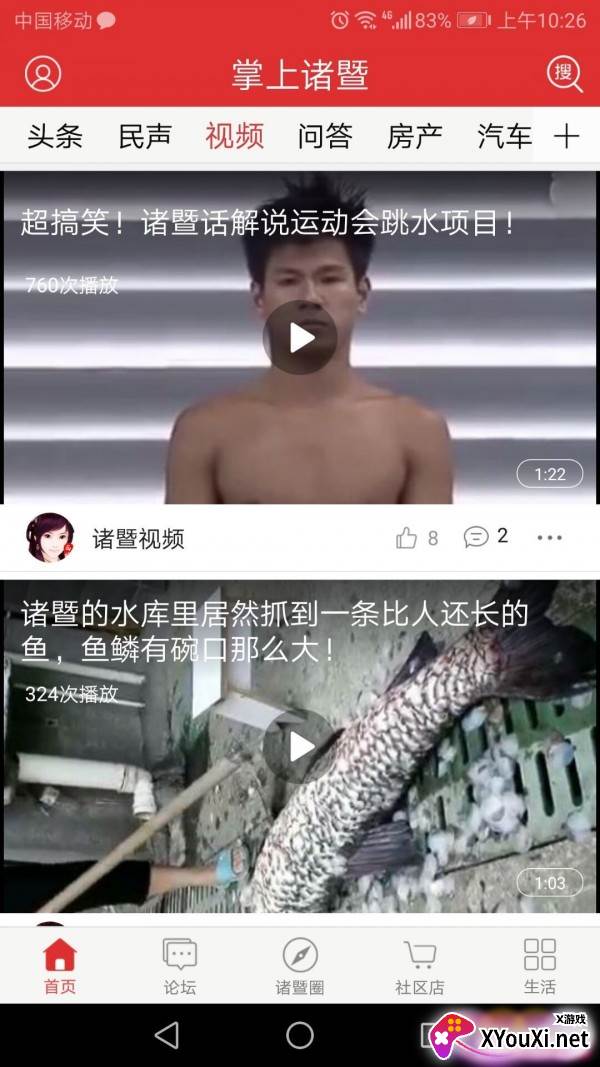Screen dimensions: 600x1067
Task: Open the user profile icon
Action: pos(43,74)
